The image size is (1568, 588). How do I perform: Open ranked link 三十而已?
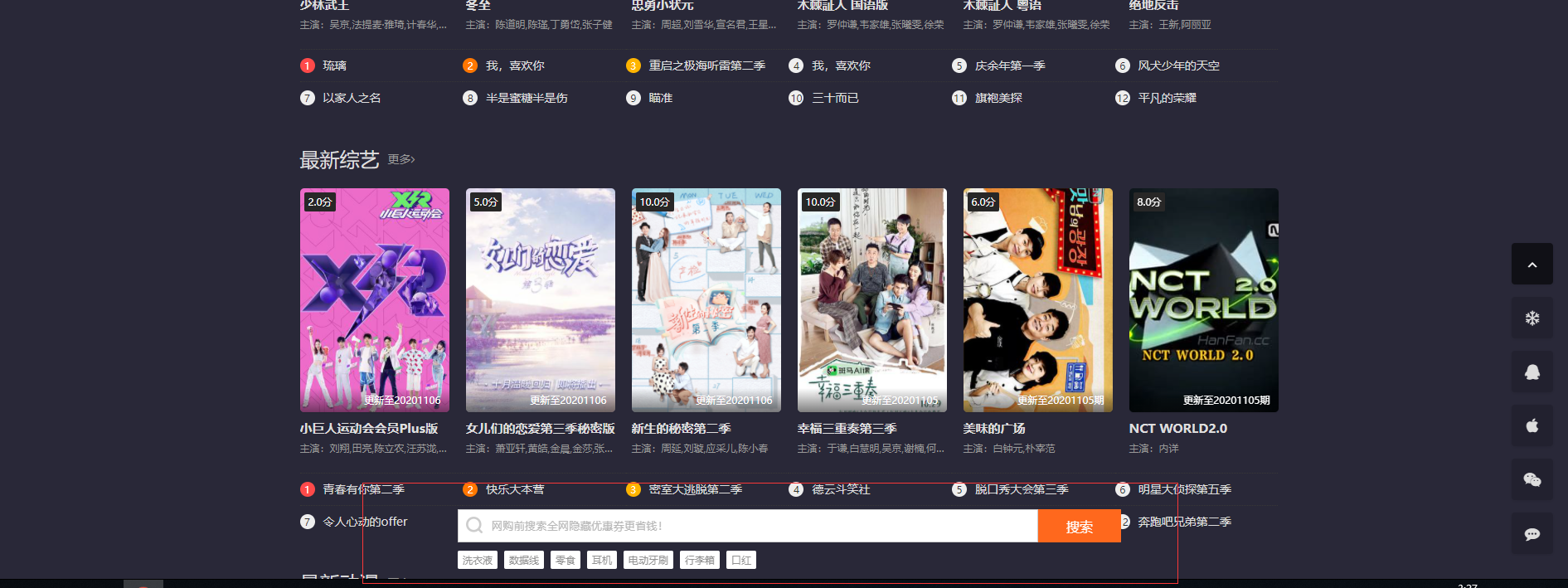(x=835, y=98)
